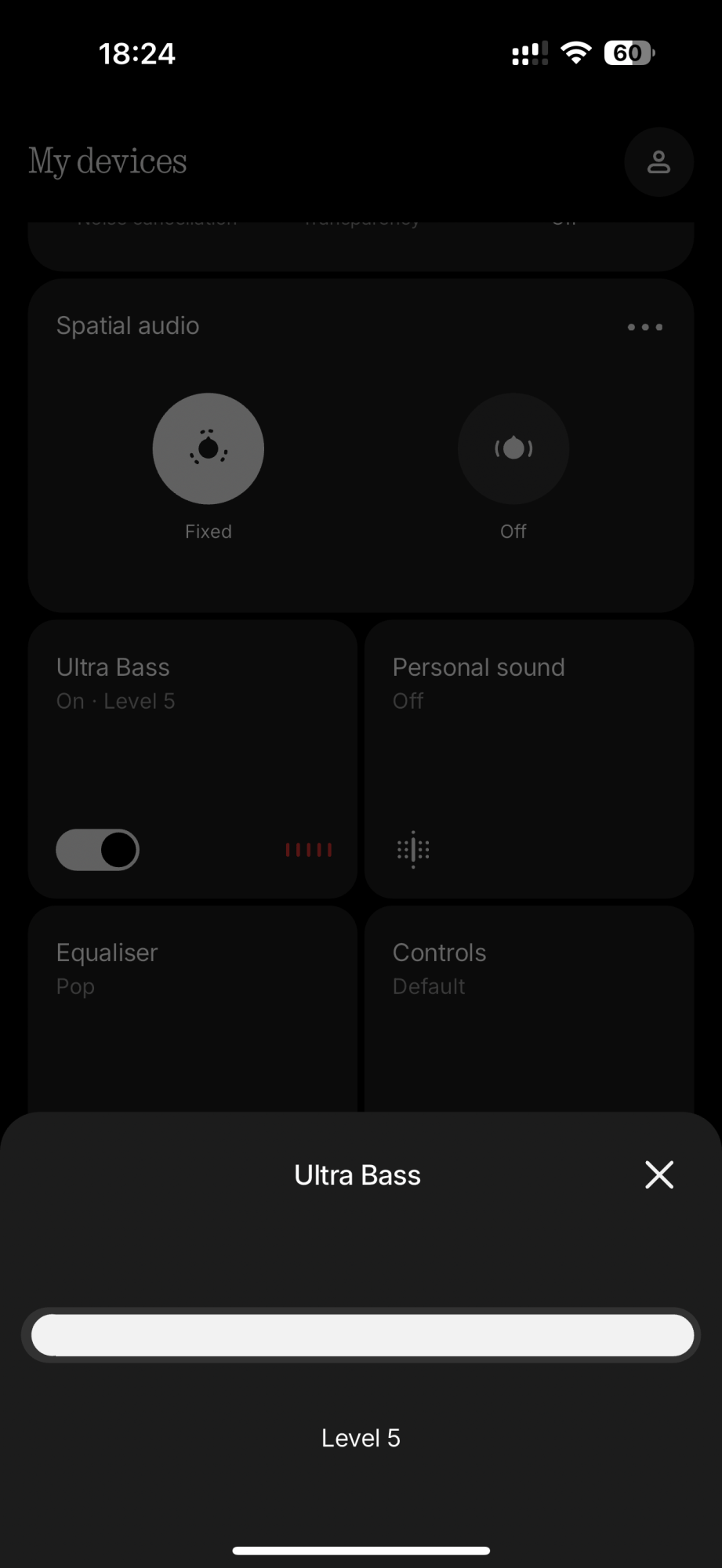Close the Ultra Bass sheet
This screenshot has height=1568, width=722.
pyautogui.click(x=659, y=1174)
